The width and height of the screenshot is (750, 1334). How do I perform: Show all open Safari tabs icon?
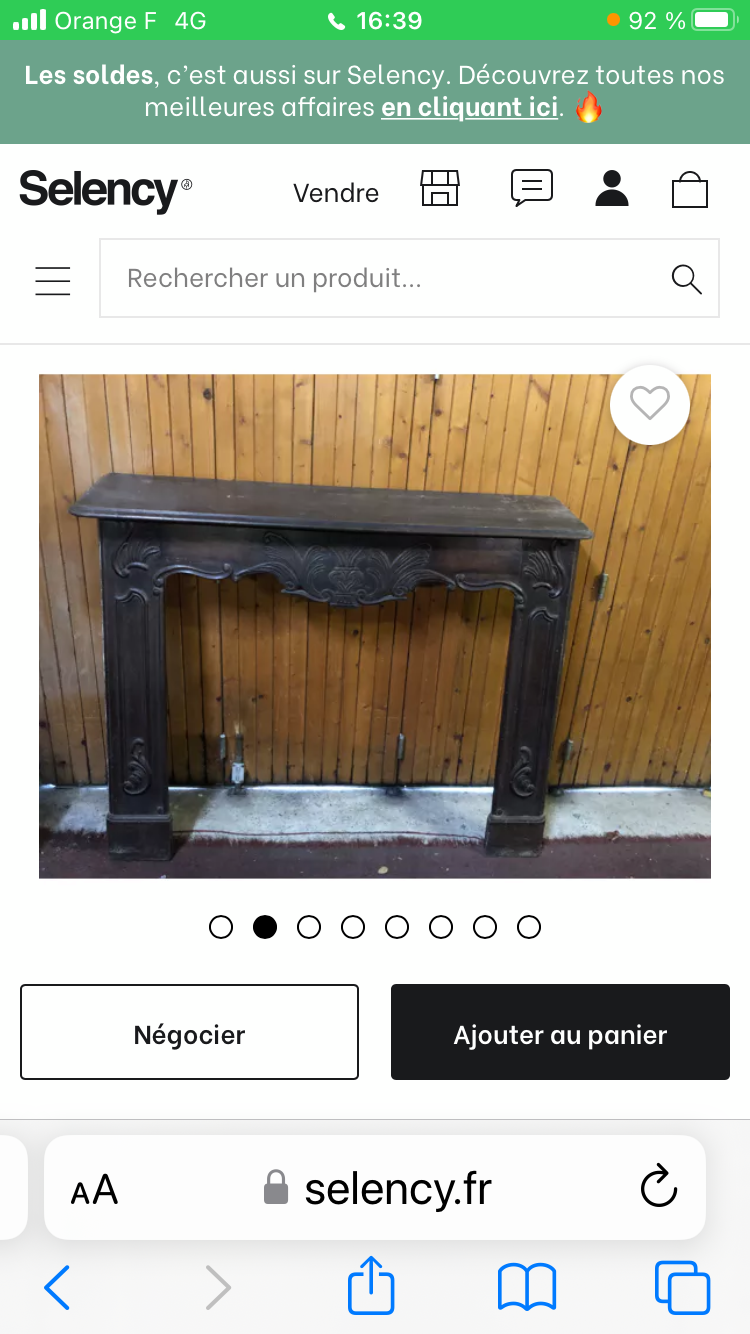point(682,1287)
